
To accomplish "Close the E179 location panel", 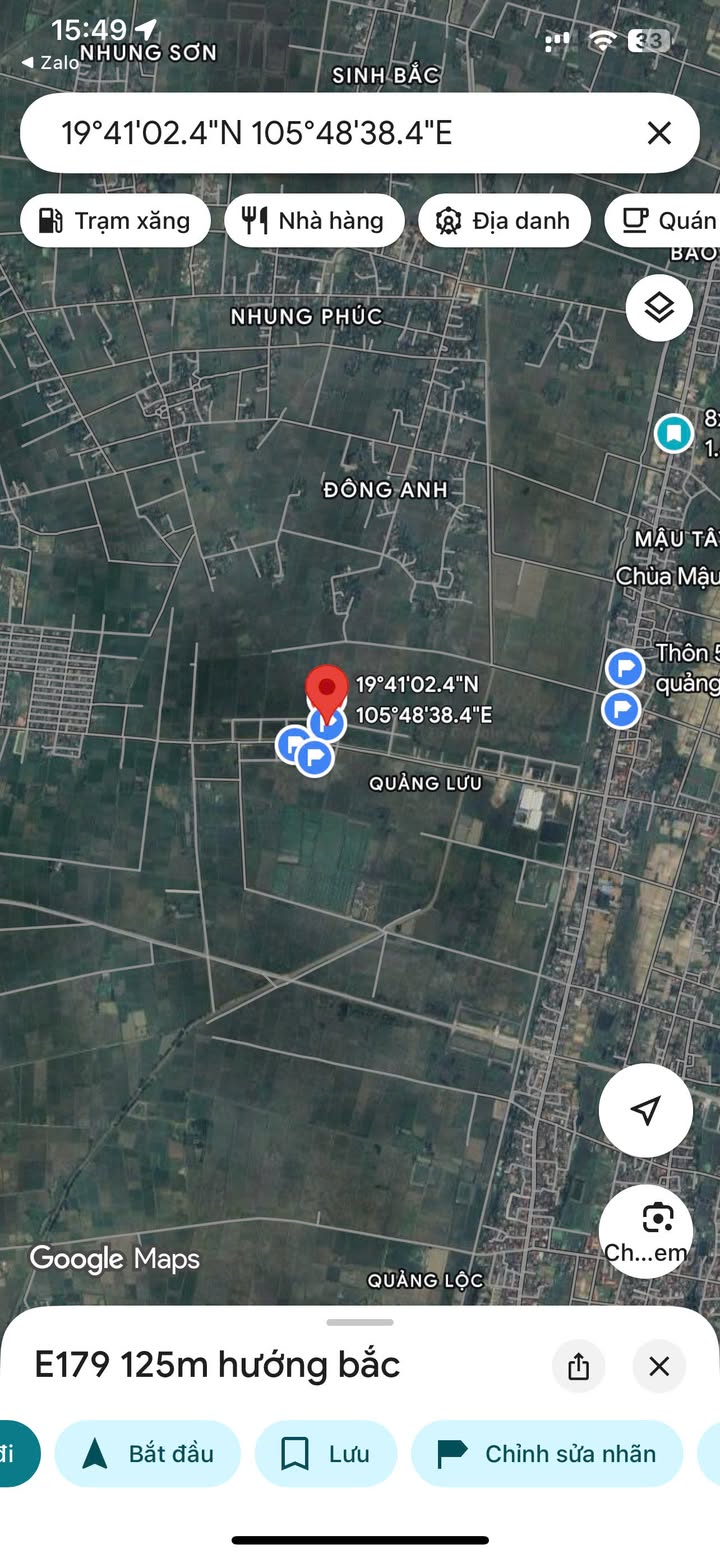I will click(x=659, y=1366).
